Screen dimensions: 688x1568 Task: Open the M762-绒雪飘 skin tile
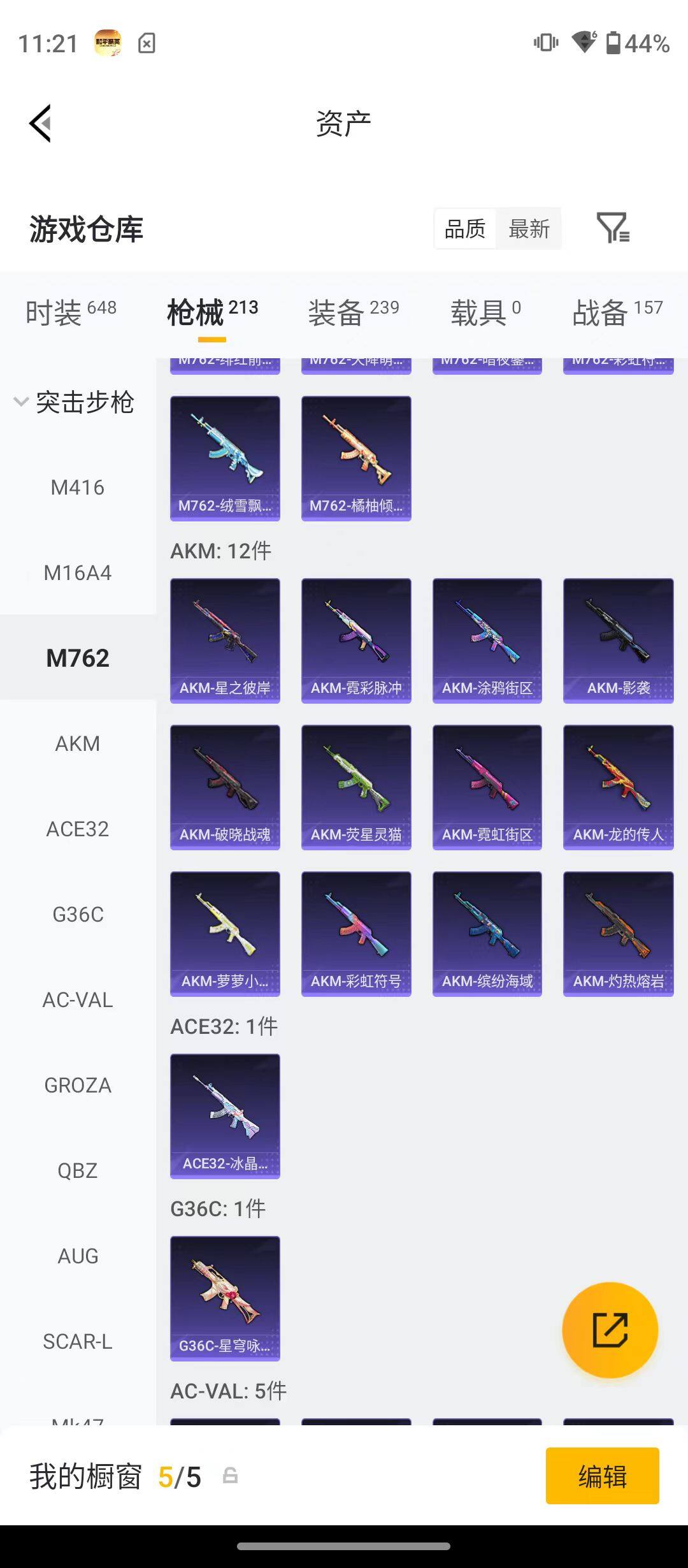[x=225, y=458]
